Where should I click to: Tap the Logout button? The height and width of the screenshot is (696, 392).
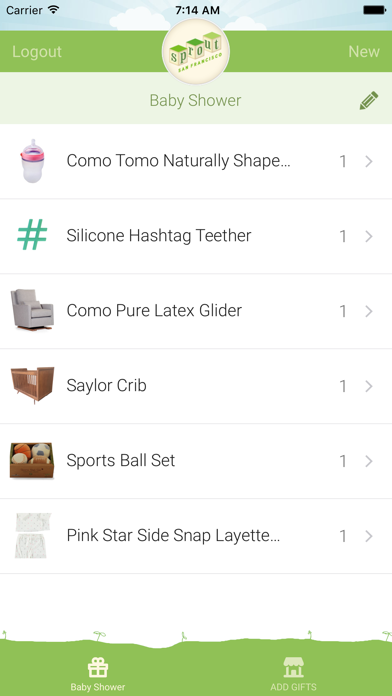pyautogui.click(x=37, y=52)
